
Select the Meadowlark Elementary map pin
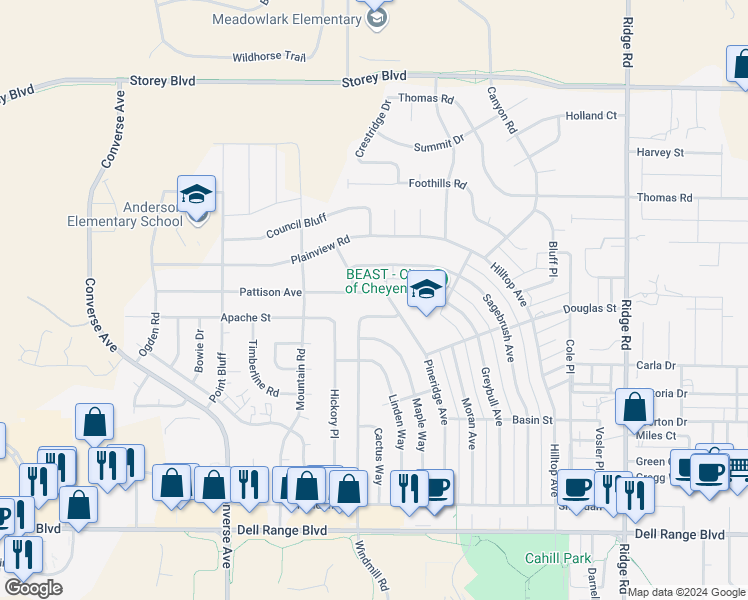point(377,19)
